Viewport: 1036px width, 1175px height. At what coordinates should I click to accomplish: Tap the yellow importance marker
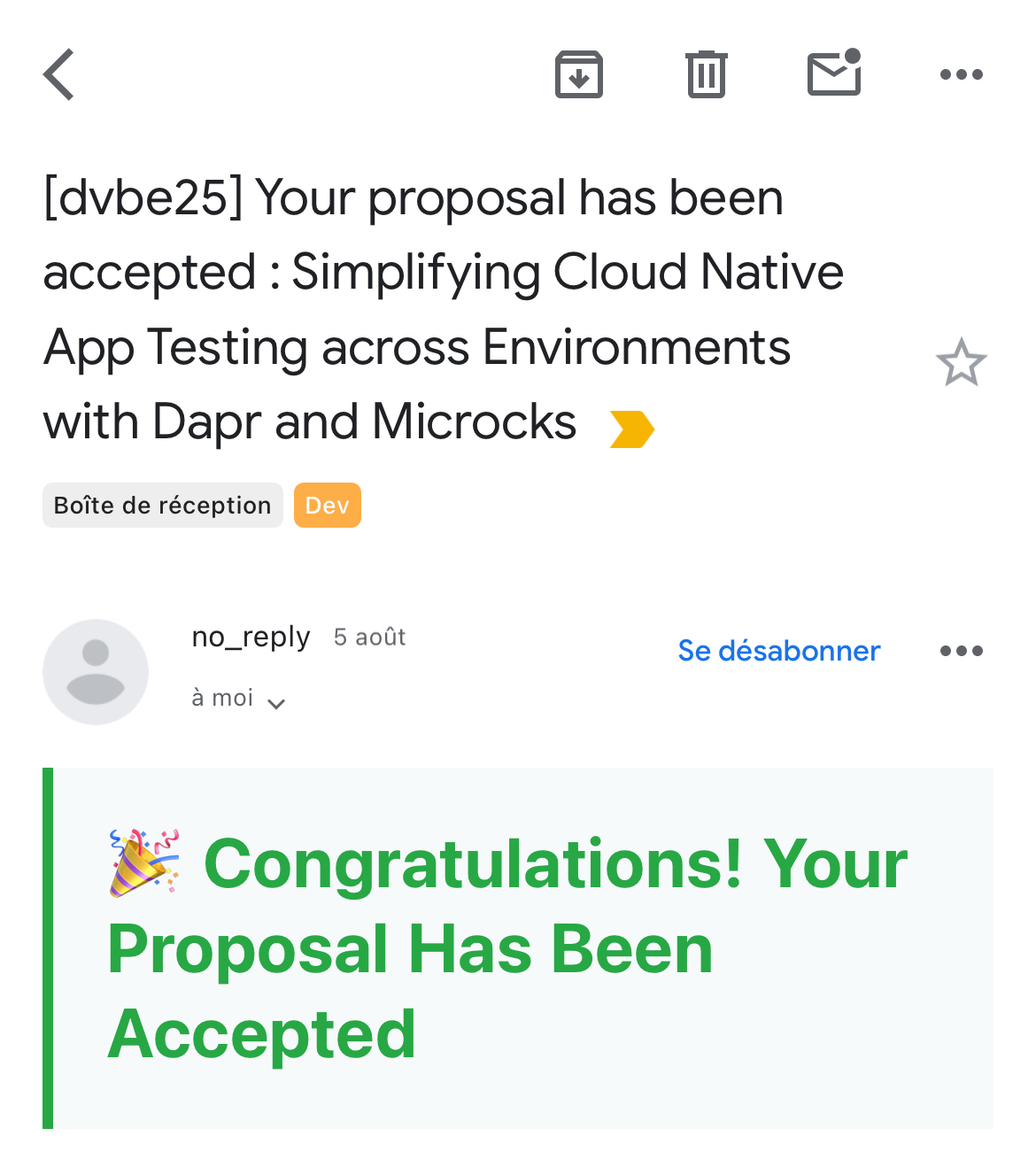631,429
